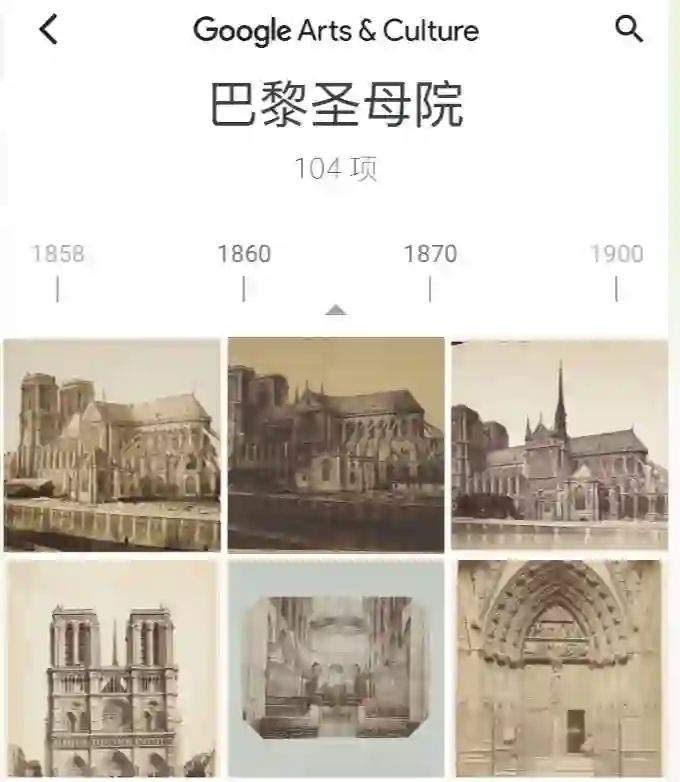This screenshot has width=680, height=782.
Task: Open the arched portal doorway photo
Action: pyautogui.click(x=559, y=670)
